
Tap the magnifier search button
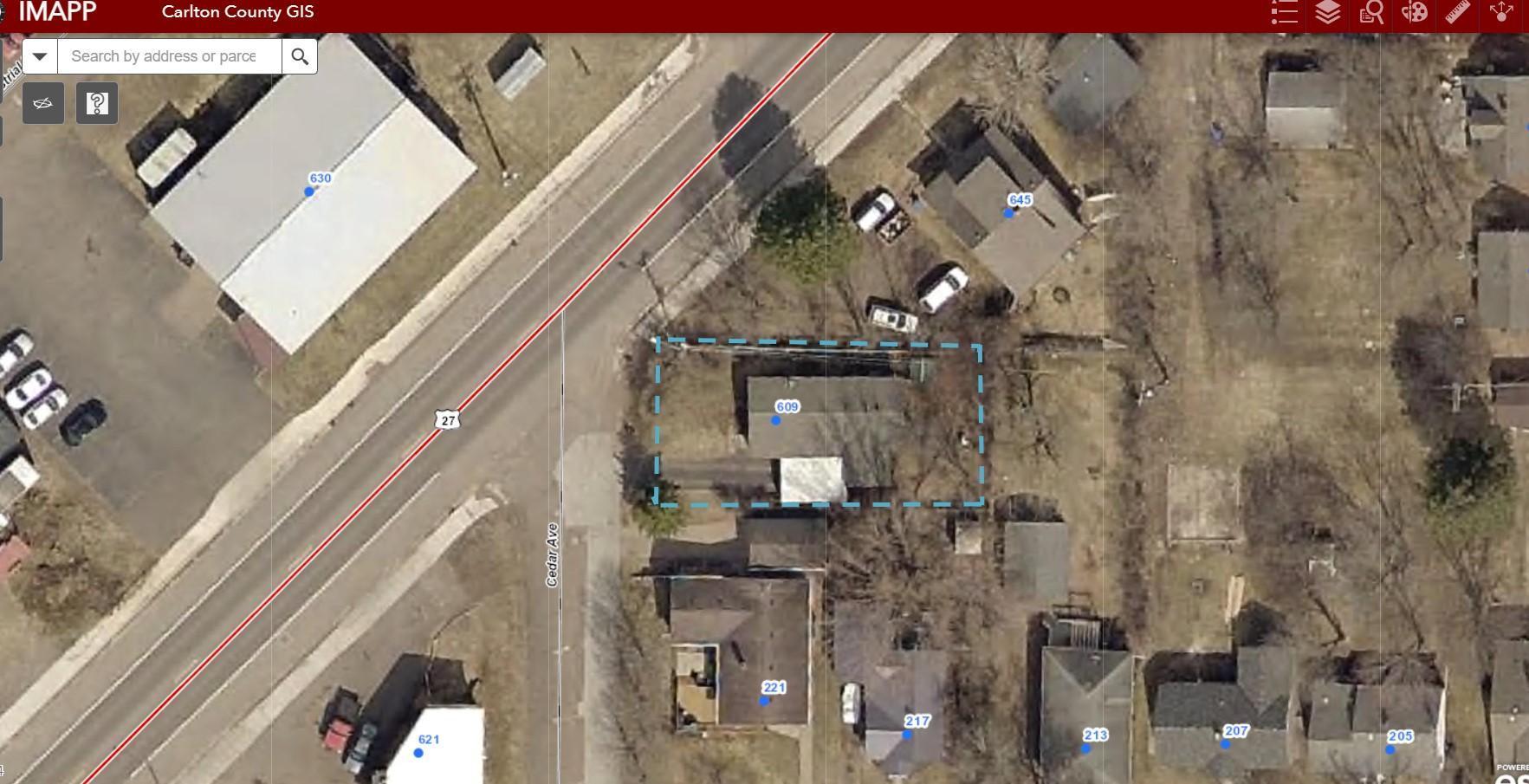point(300,56)
